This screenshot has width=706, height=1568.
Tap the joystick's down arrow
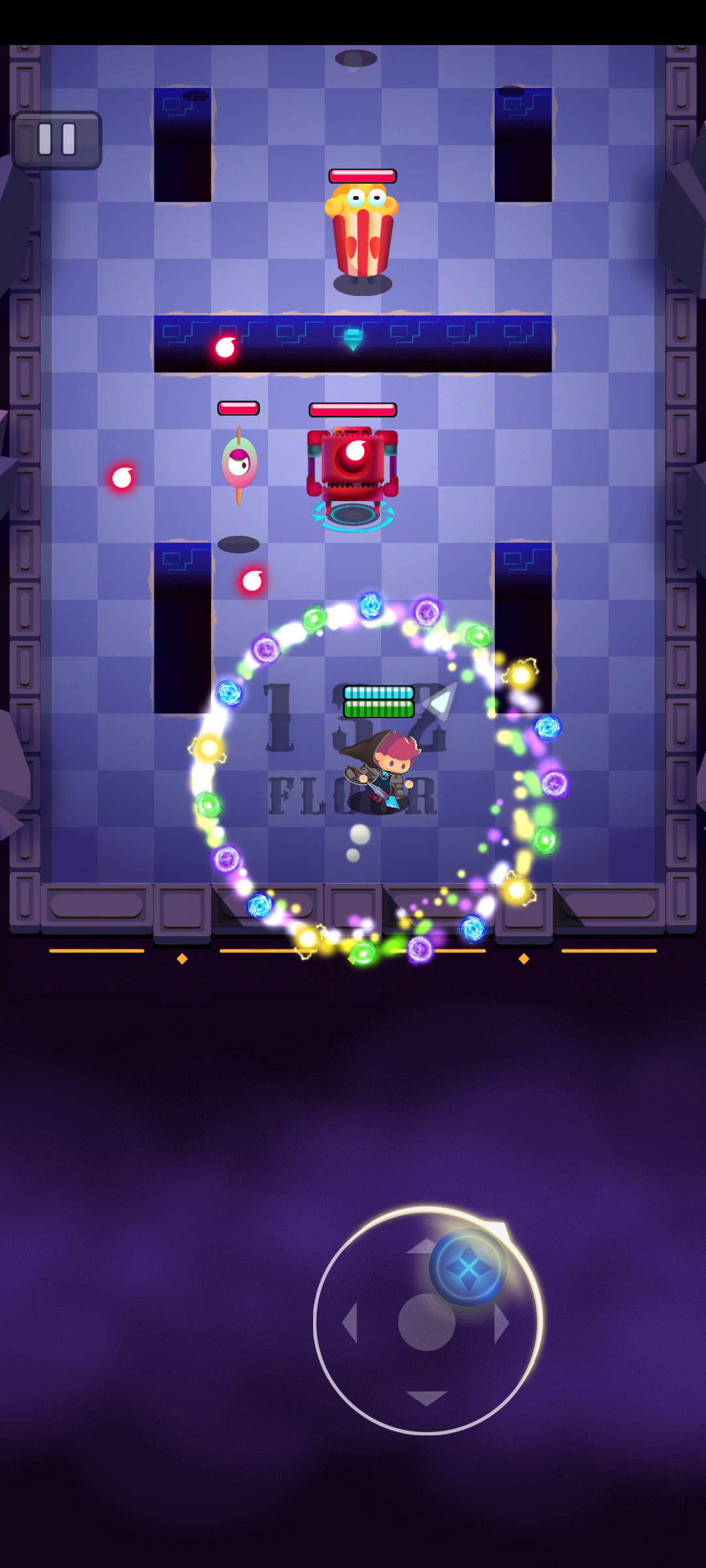coord(426,1397)
